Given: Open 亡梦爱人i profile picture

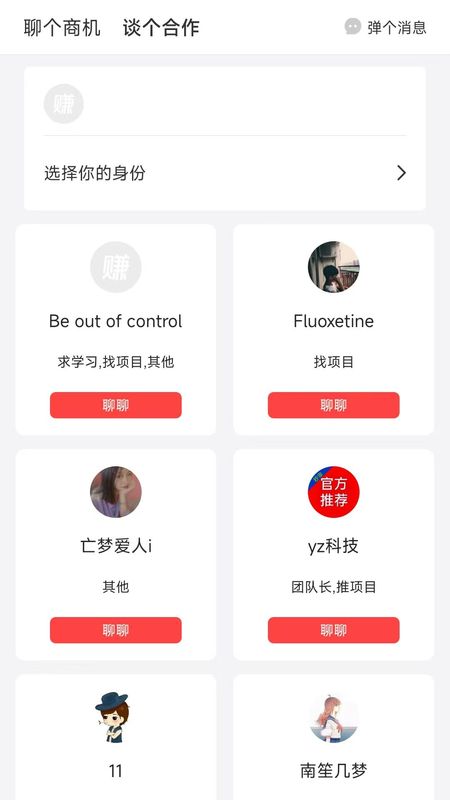Looking at the screenshot, I should click(x=116, y=492).
